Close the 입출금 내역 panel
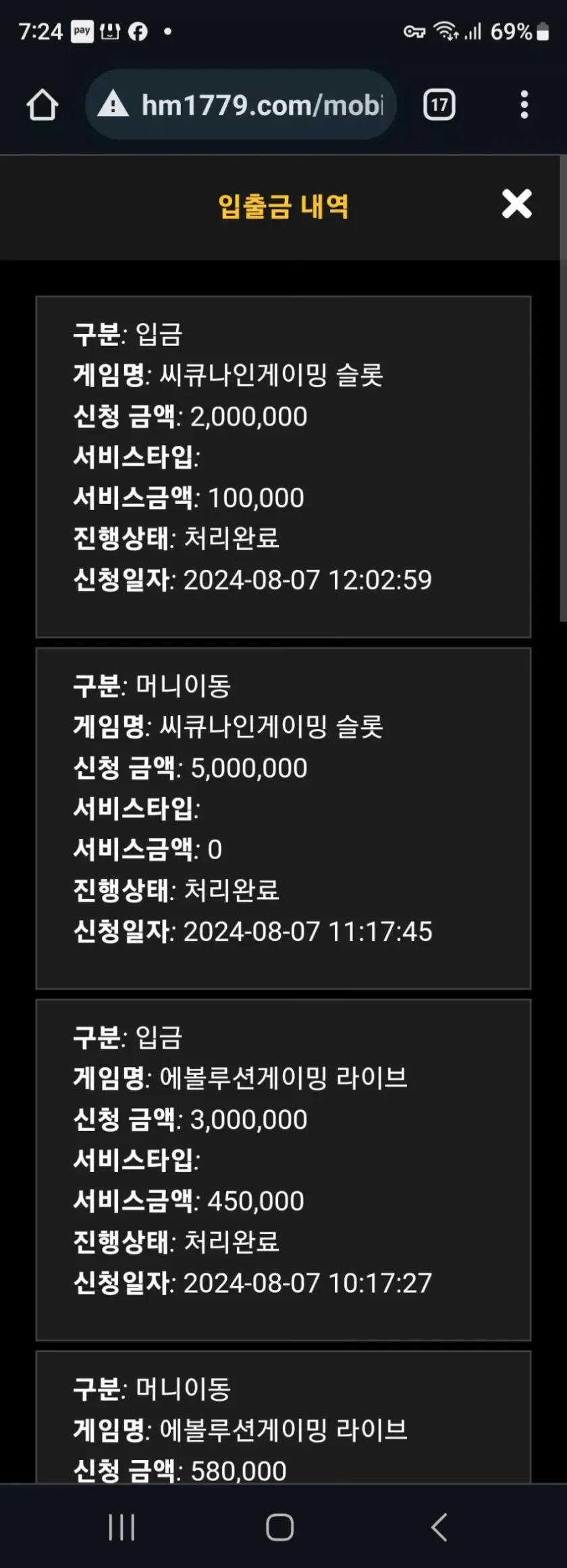567x1568 pixels. tap(517, 204)
